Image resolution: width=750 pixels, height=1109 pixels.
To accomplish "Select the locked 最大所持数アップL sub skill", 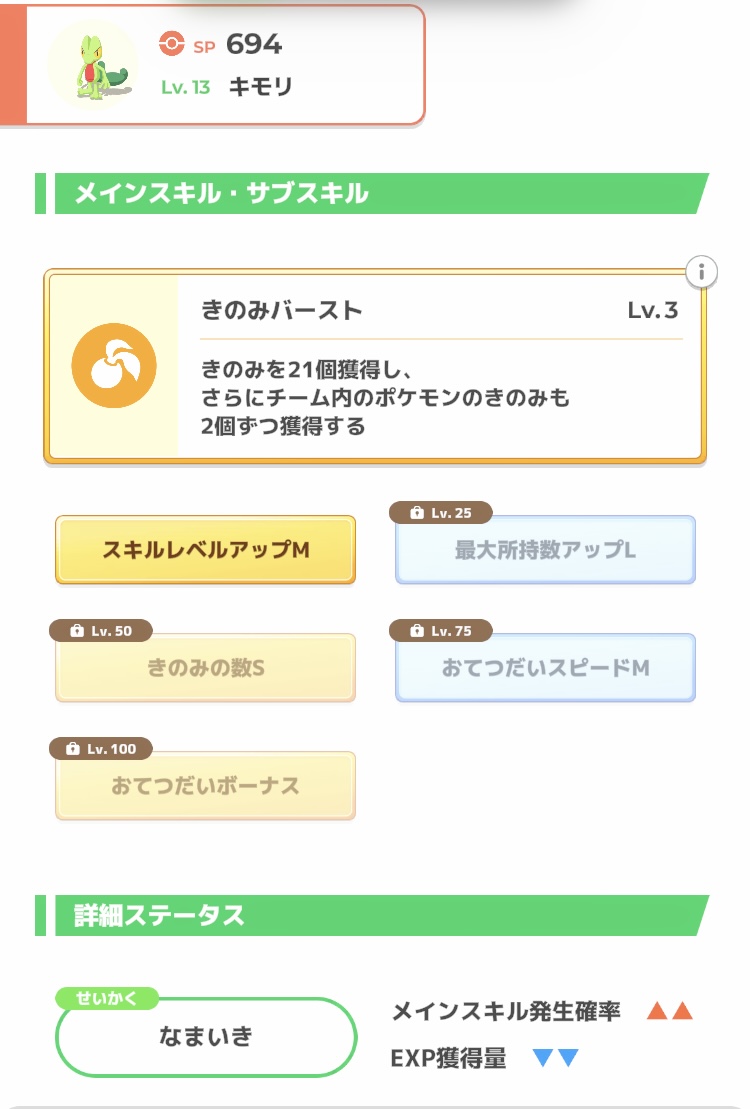I will tap(545, 550).
